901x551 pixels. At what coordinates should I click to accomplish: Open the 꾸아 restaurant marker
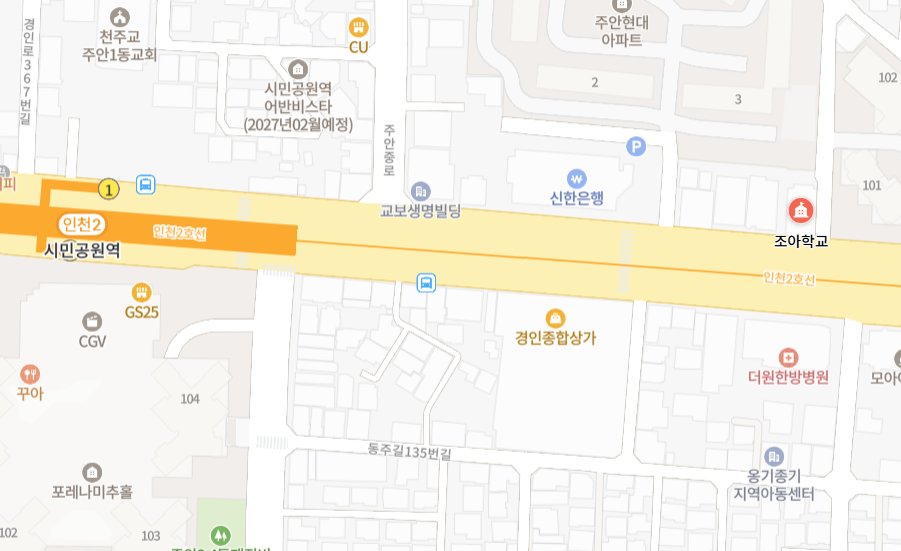(31, 375)
